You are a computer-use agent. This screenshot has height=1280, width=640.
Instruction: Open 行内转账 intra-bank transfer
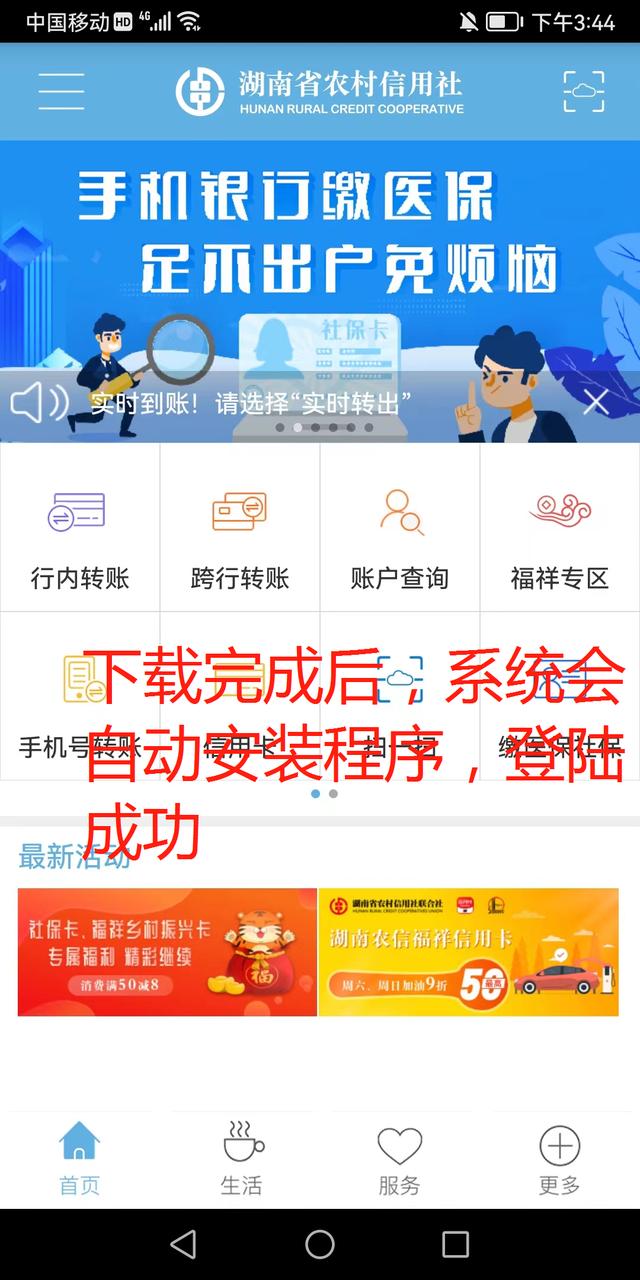point(80,530)
